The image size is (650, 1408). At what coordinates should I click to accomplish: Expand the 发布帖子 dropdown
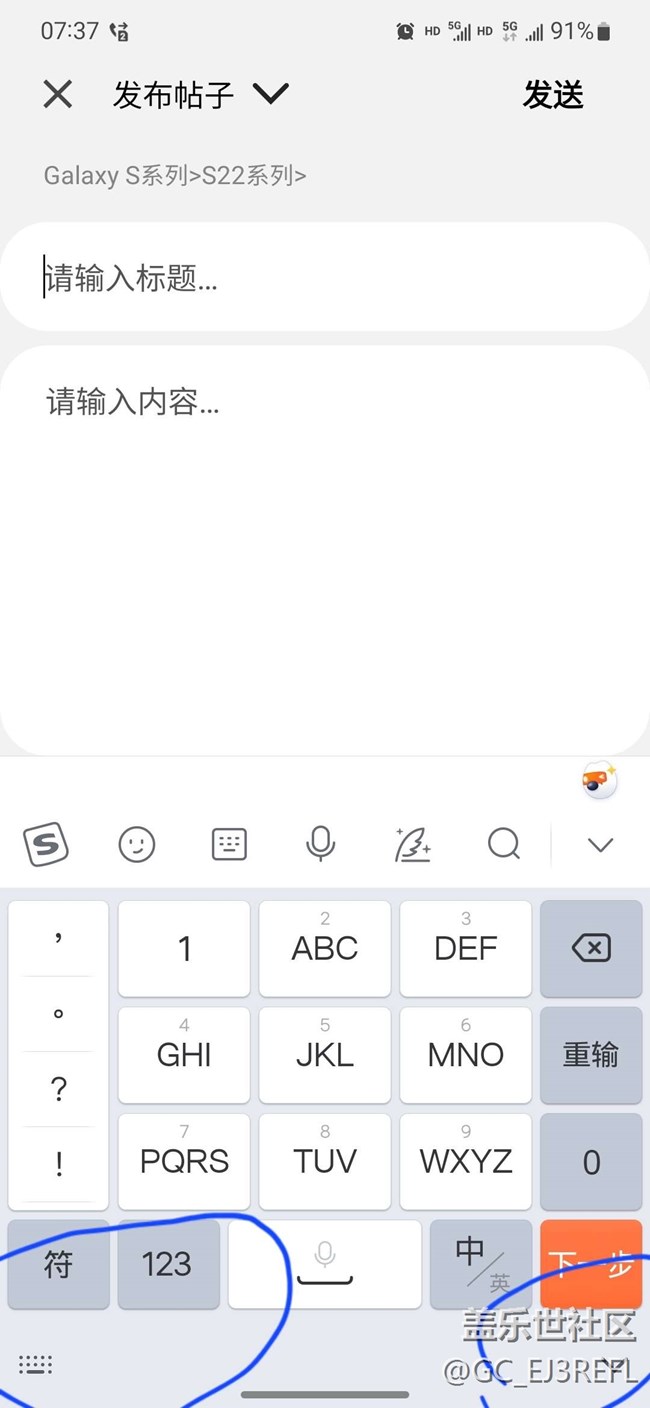[270, 94]
